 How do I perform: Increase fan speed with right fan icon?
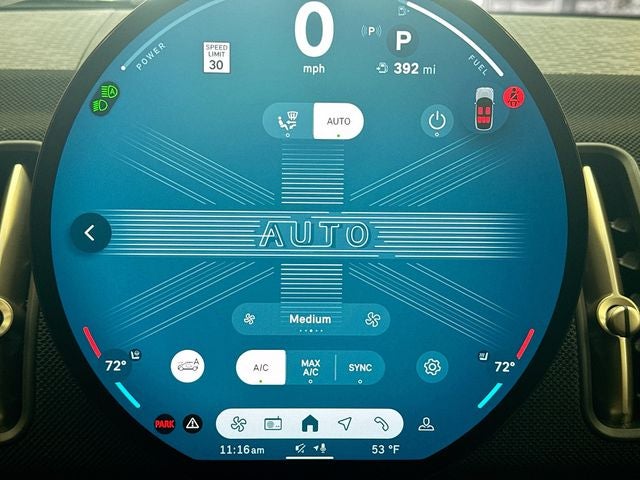pyautogui.click(x=373, y=320)
